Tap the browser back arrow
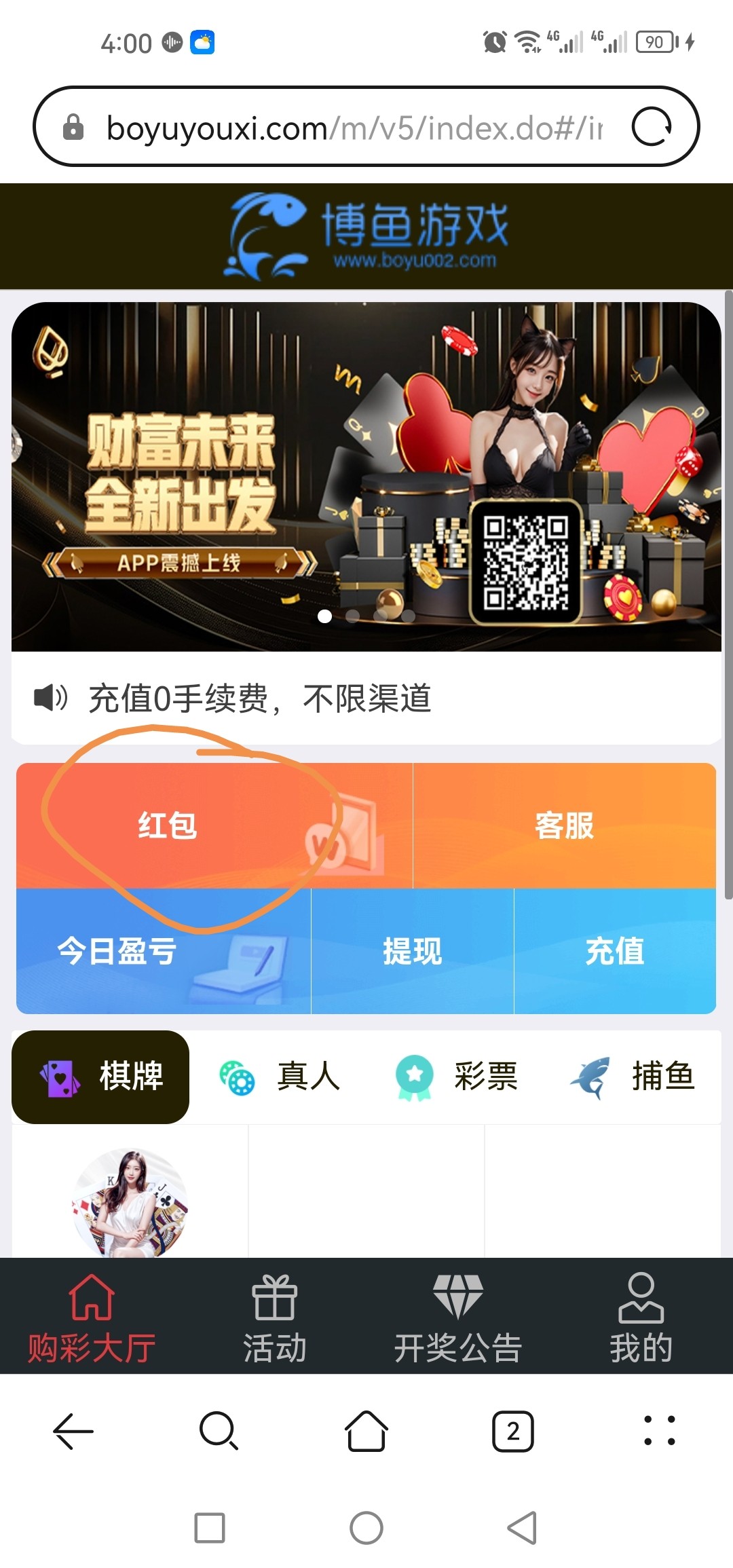The width and height of the screenshot is (733, 1568). 73,1431
